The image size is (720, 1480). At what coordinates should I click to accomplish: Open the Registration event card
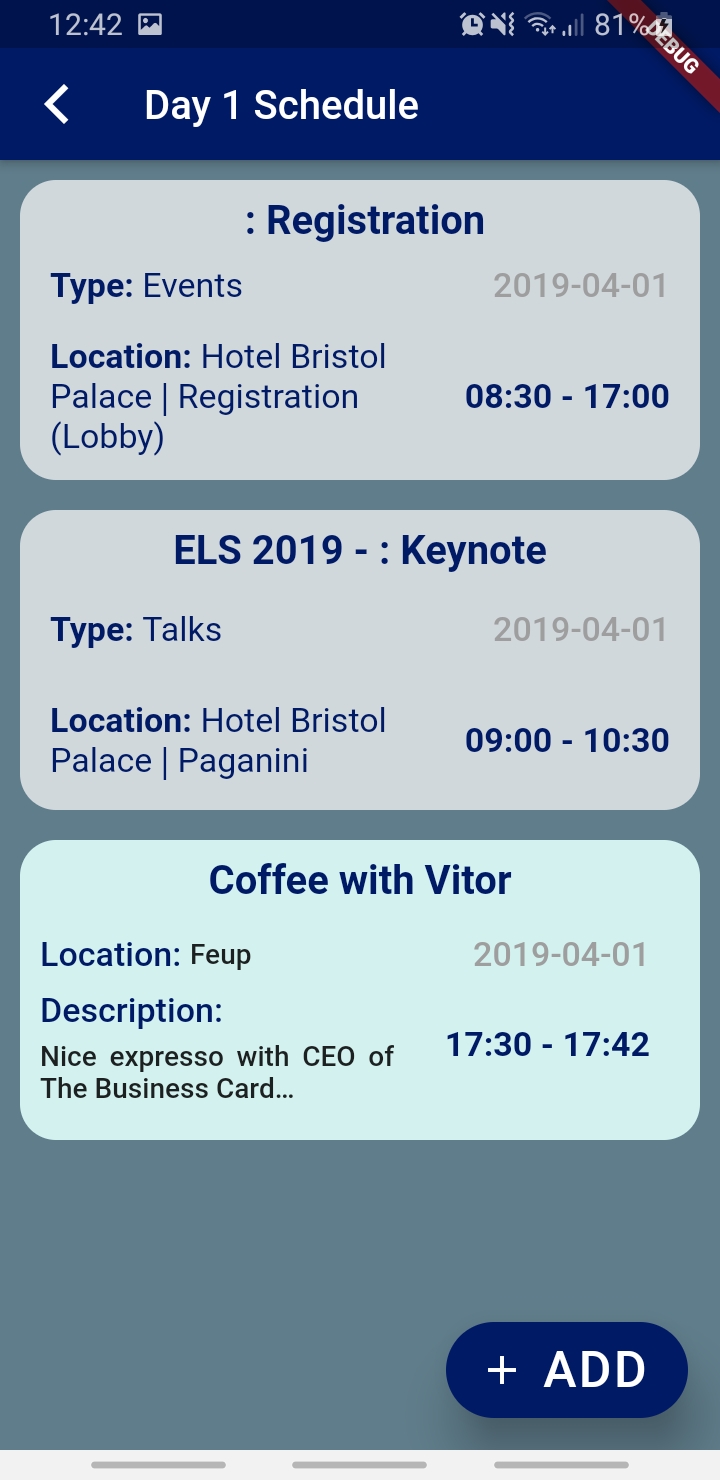coord(360,330)
